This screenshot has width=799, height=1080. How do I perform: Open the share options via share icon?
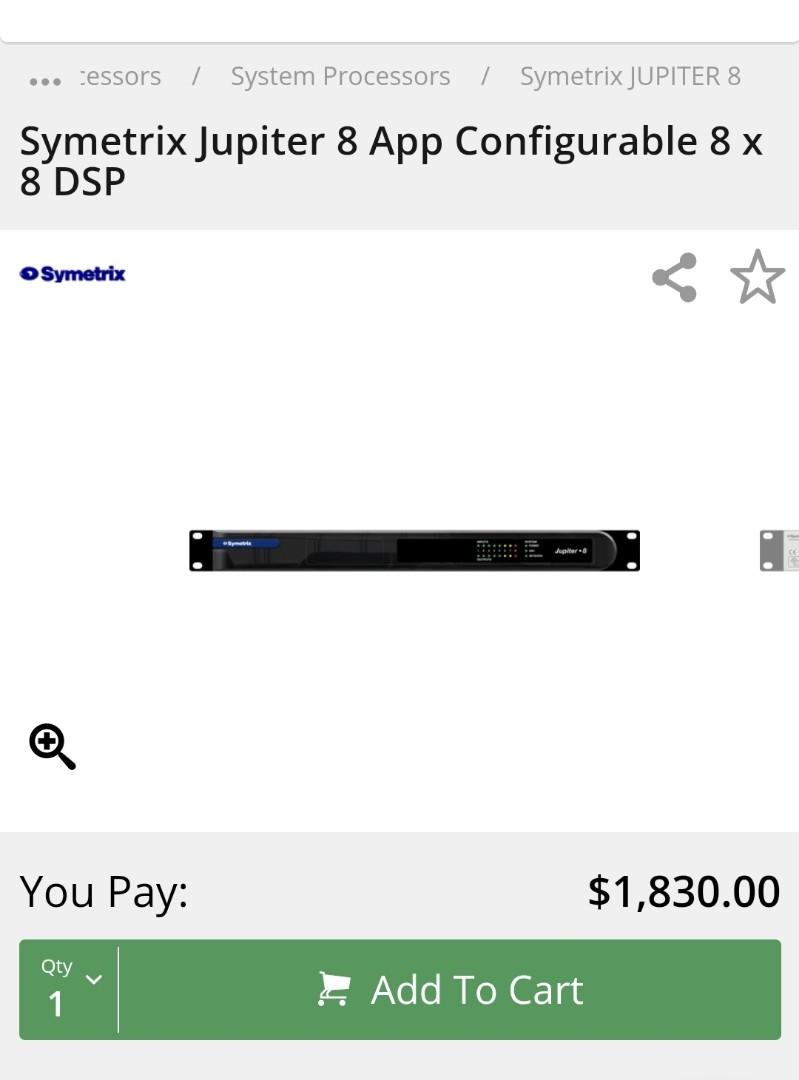click(x=673, y=278)
